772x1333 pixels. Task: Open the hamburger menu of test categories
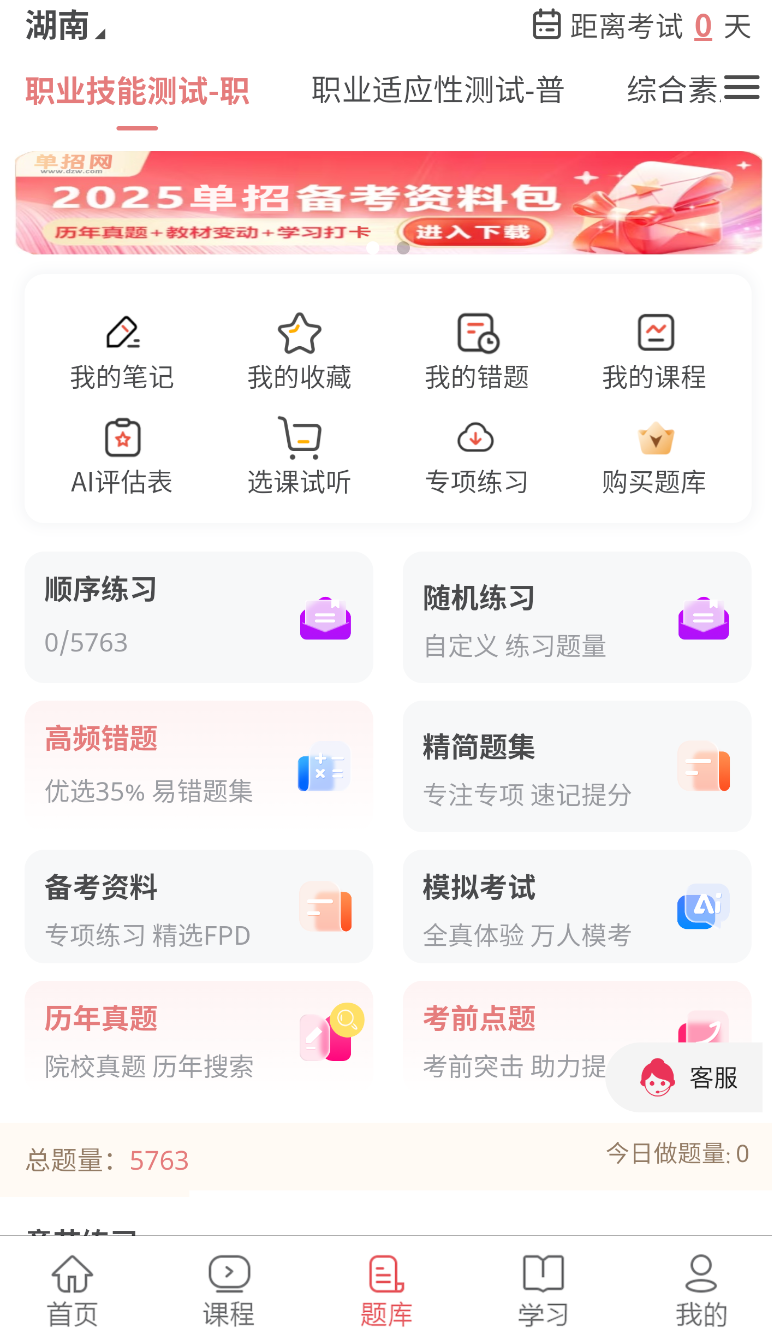(741, 88)
